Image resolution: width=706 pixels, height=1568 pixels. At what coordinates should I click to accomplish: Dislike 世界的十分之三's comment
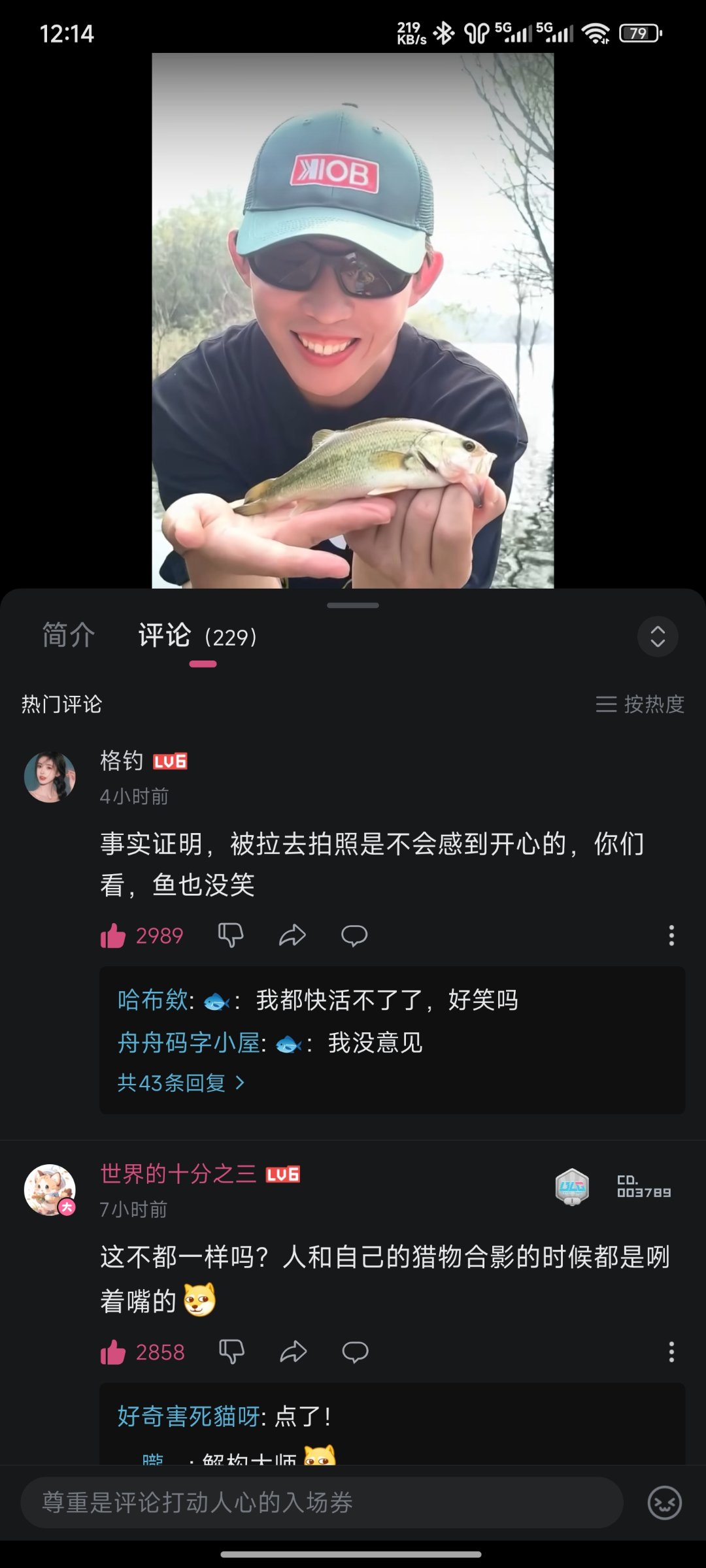(231, 1352)
